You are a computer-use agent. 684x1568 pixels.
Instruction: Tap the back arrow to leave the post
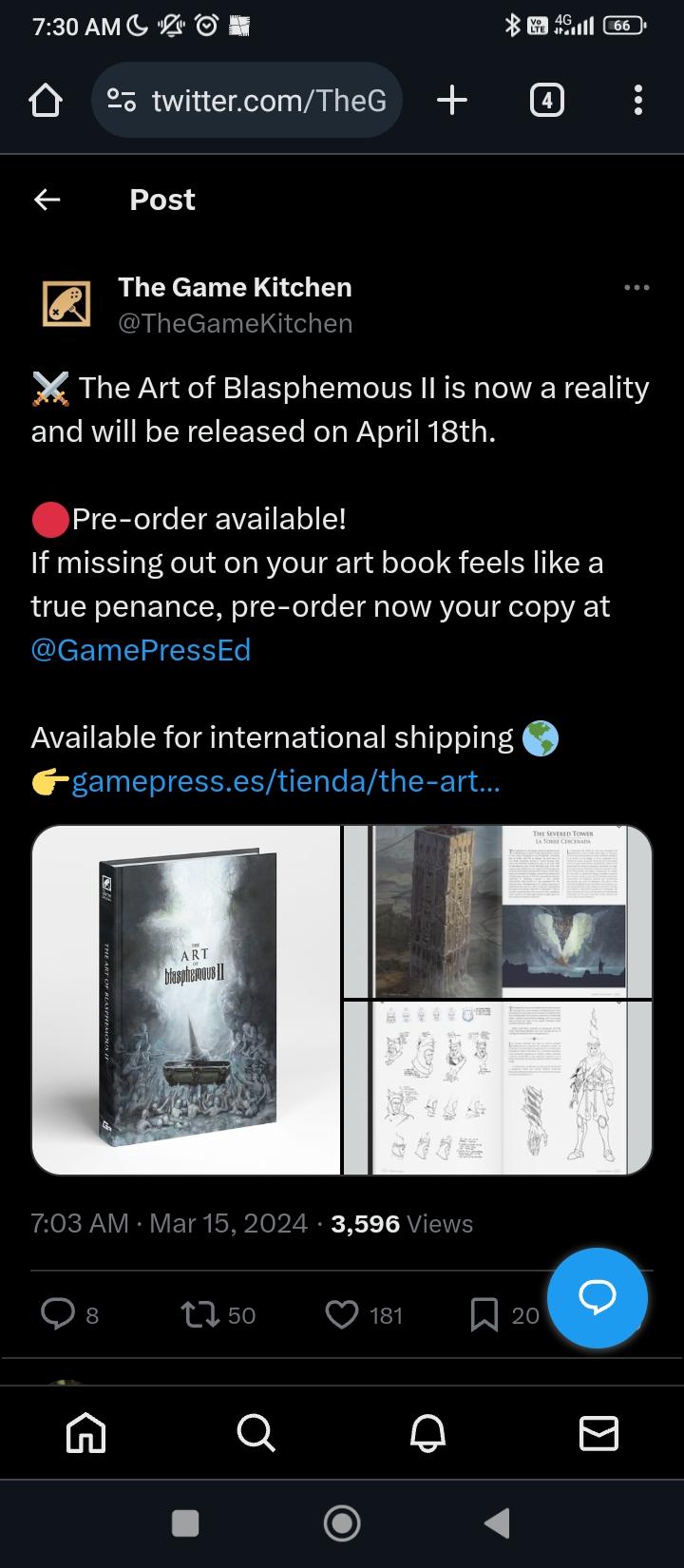[47, 200]
